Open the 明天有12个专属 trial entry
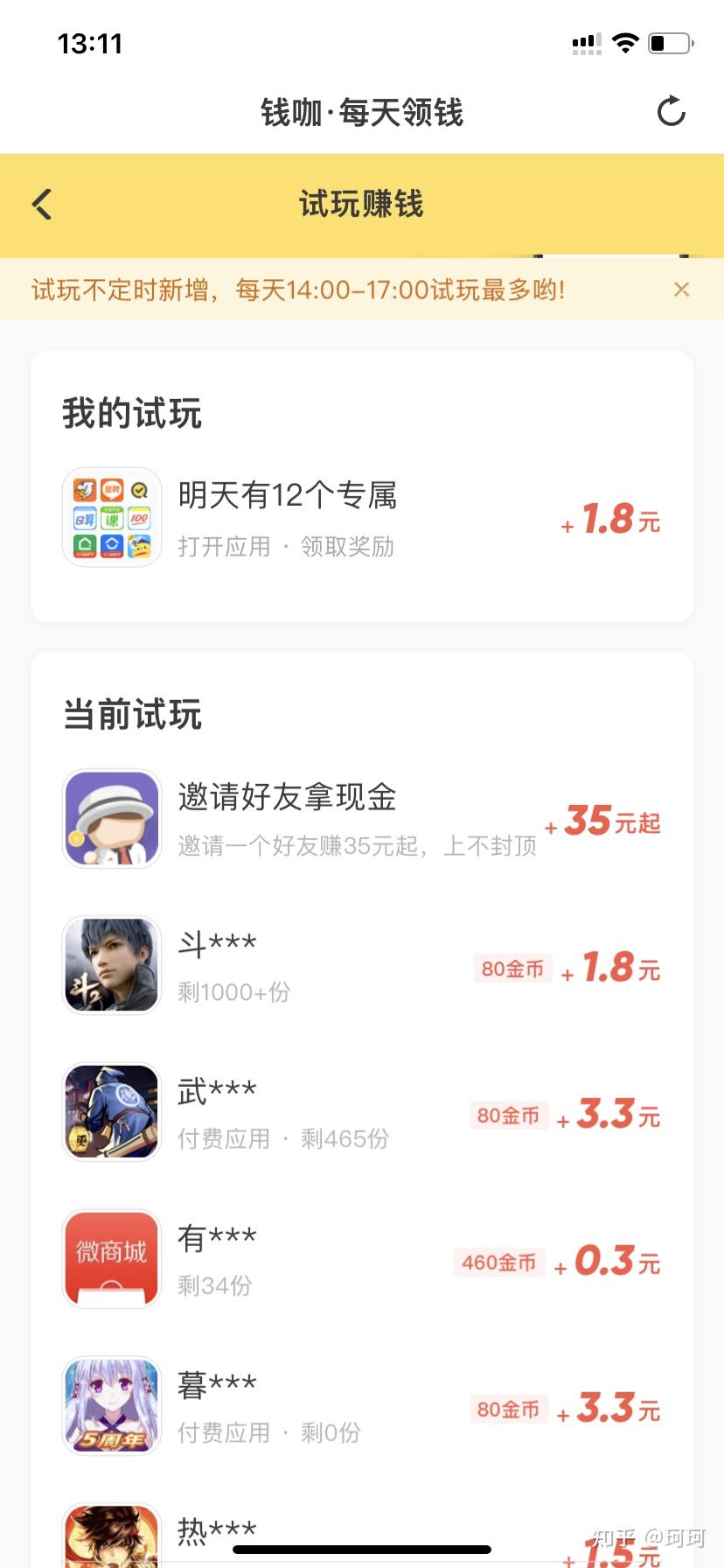The width and height of the screenshot is (724, 1568). 361,518
